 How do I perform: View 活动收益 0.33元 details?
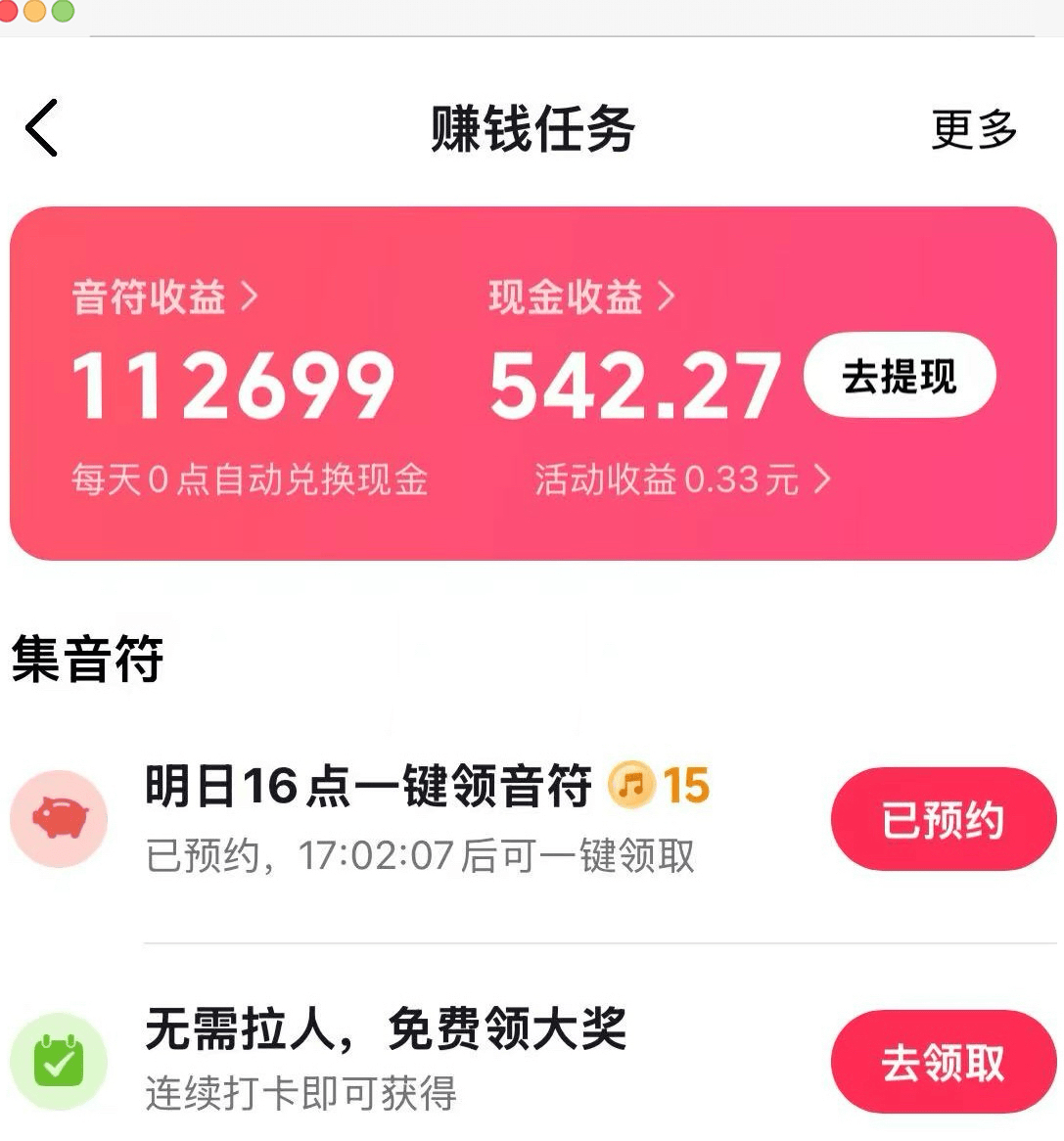(x=681, y=480)
